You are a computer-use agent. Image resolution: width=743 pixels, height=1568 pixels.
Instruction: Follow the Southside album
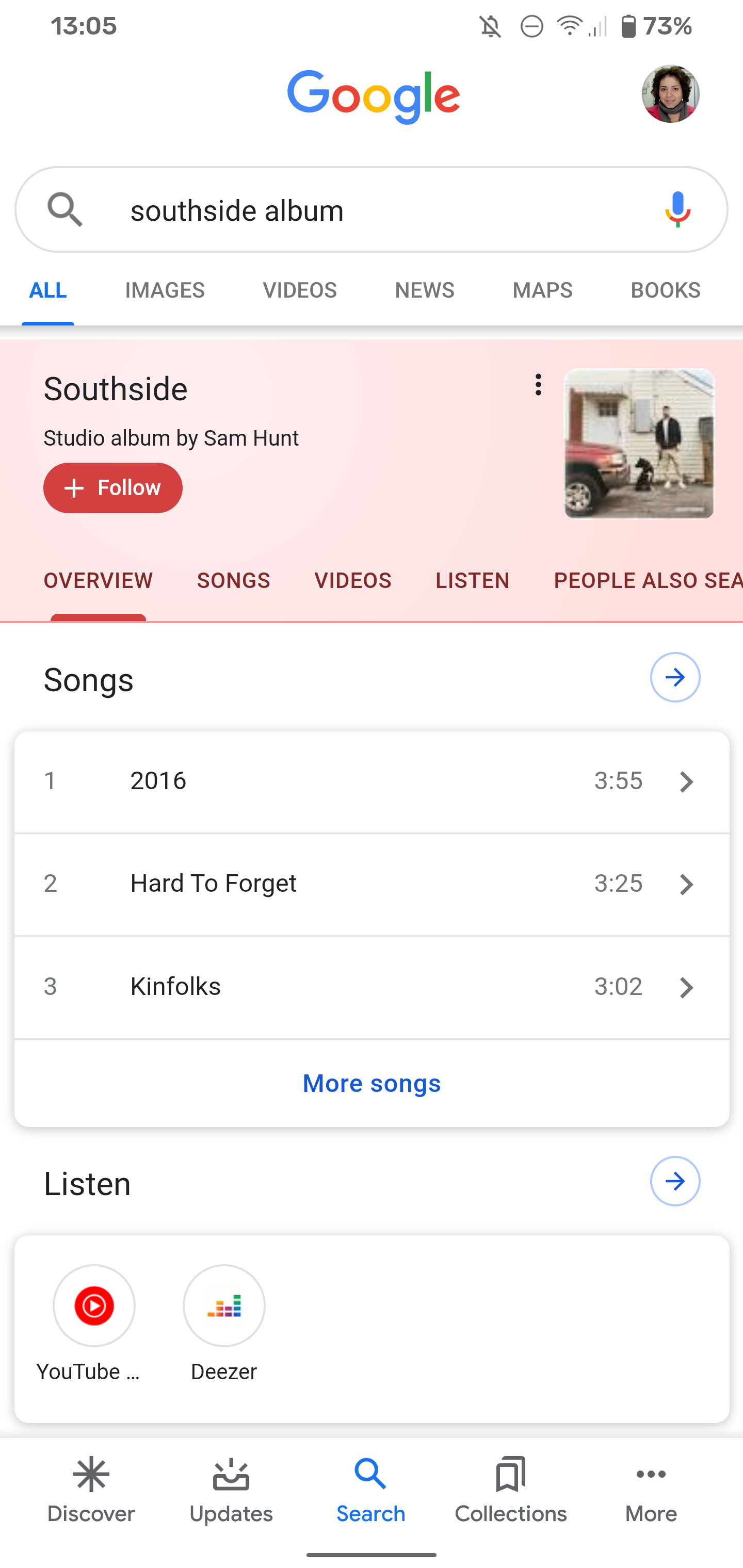click(112, 487)
